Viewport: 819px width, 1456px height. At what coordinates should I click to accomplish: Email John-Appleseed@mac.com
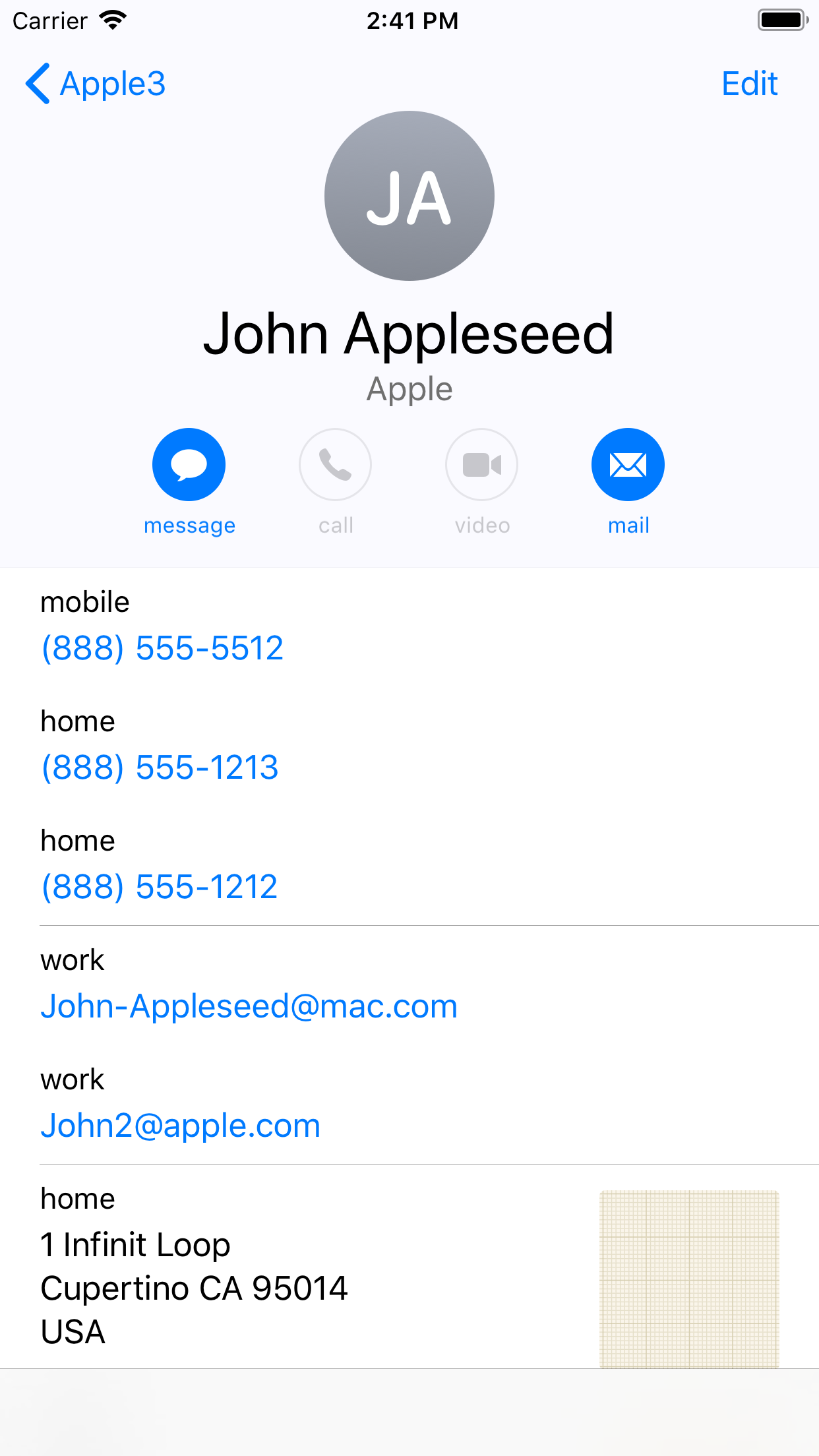[249, 1006]
